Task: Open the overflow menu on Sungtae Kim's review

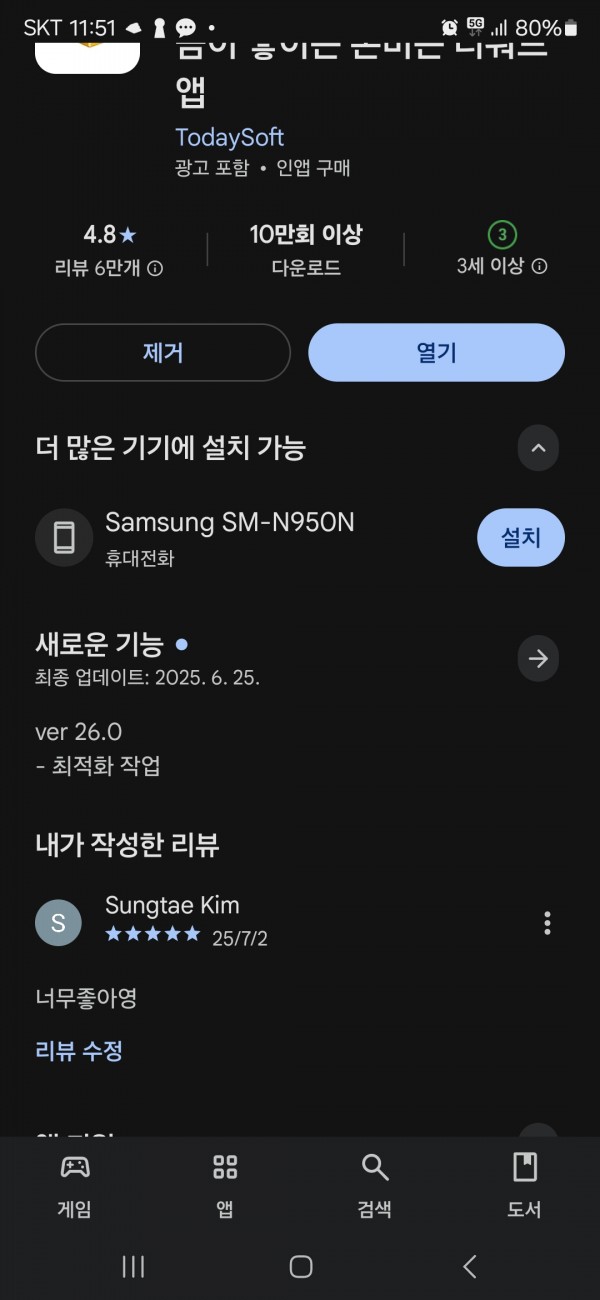Action: pyautogui.click(x=547, y=923)
